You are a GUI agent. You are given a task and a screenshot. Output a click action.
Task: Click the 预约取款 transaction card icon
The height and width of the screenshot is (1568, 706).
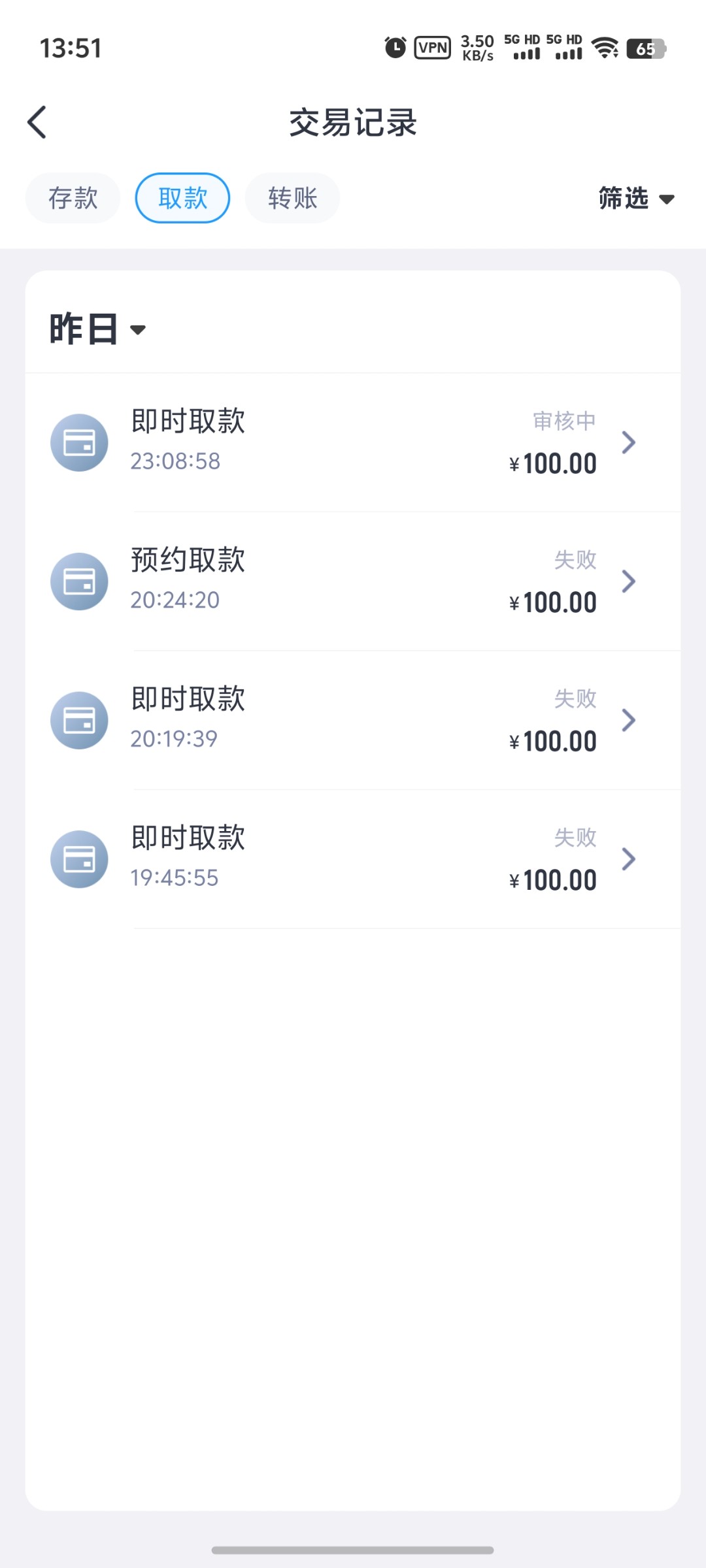pos(79,581)
